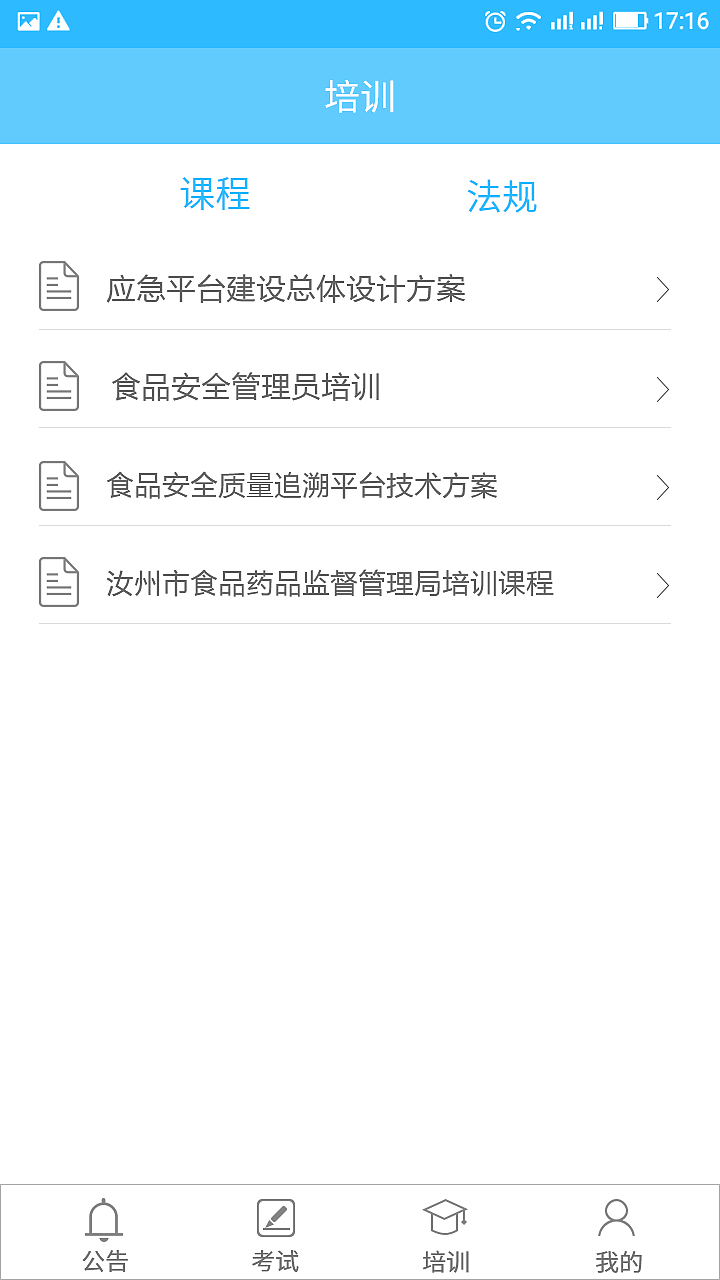Click the document icon beside 食品安全质量追溯平台技术方案
Screen dimensions: 720x1280
(58, 485)
